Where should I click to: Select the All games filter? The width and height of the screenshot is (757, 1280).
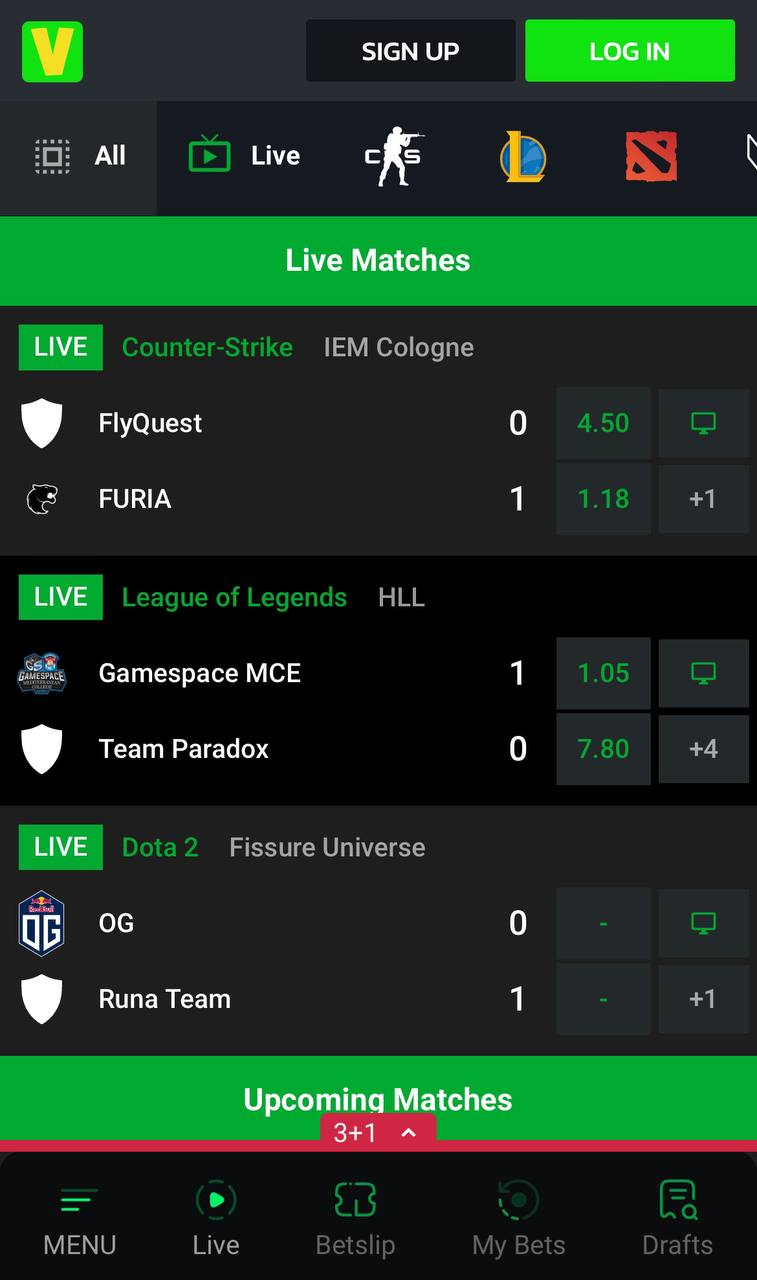(x=79, y=156)
